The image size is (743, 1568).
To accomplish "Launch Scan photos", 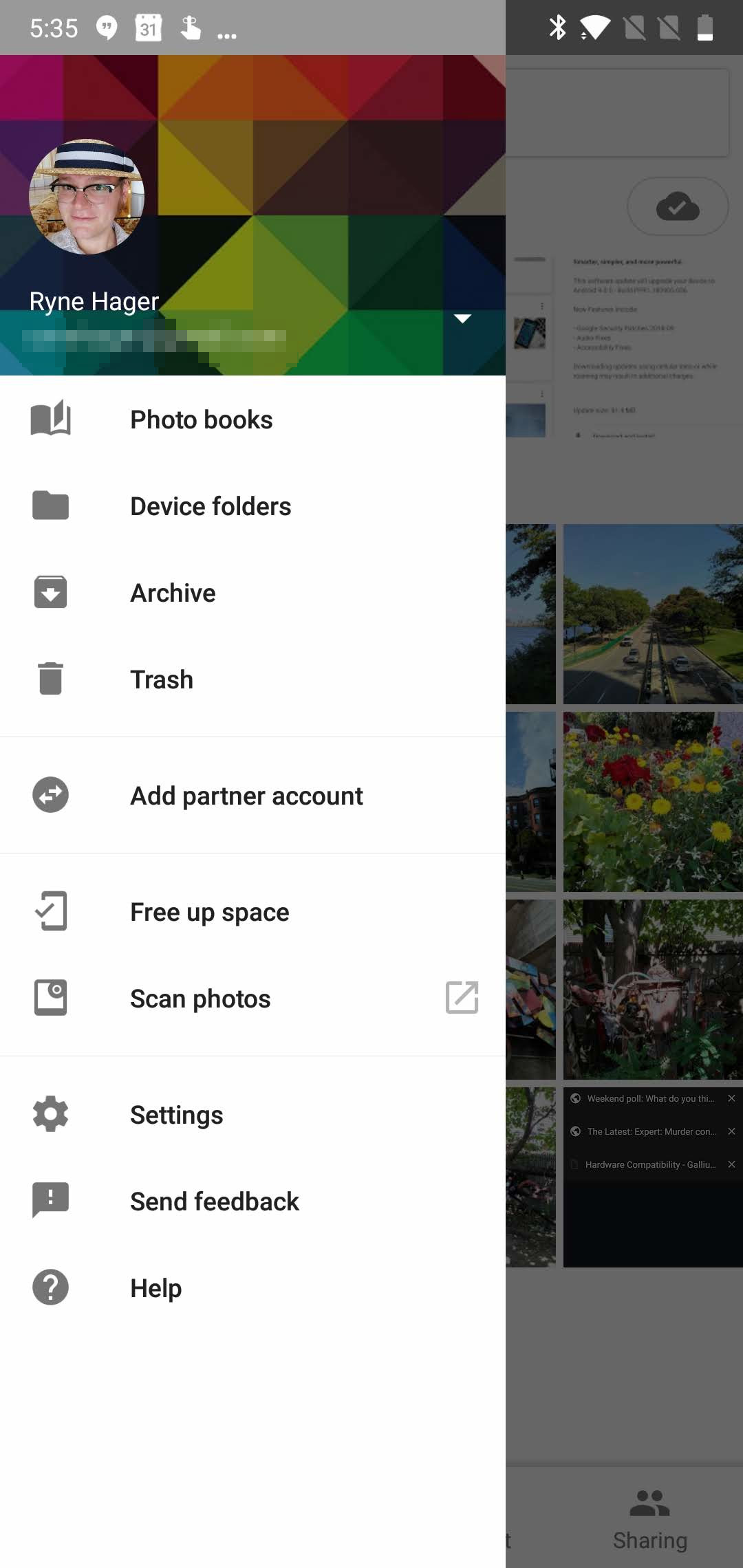I will [x=252, y=999].
